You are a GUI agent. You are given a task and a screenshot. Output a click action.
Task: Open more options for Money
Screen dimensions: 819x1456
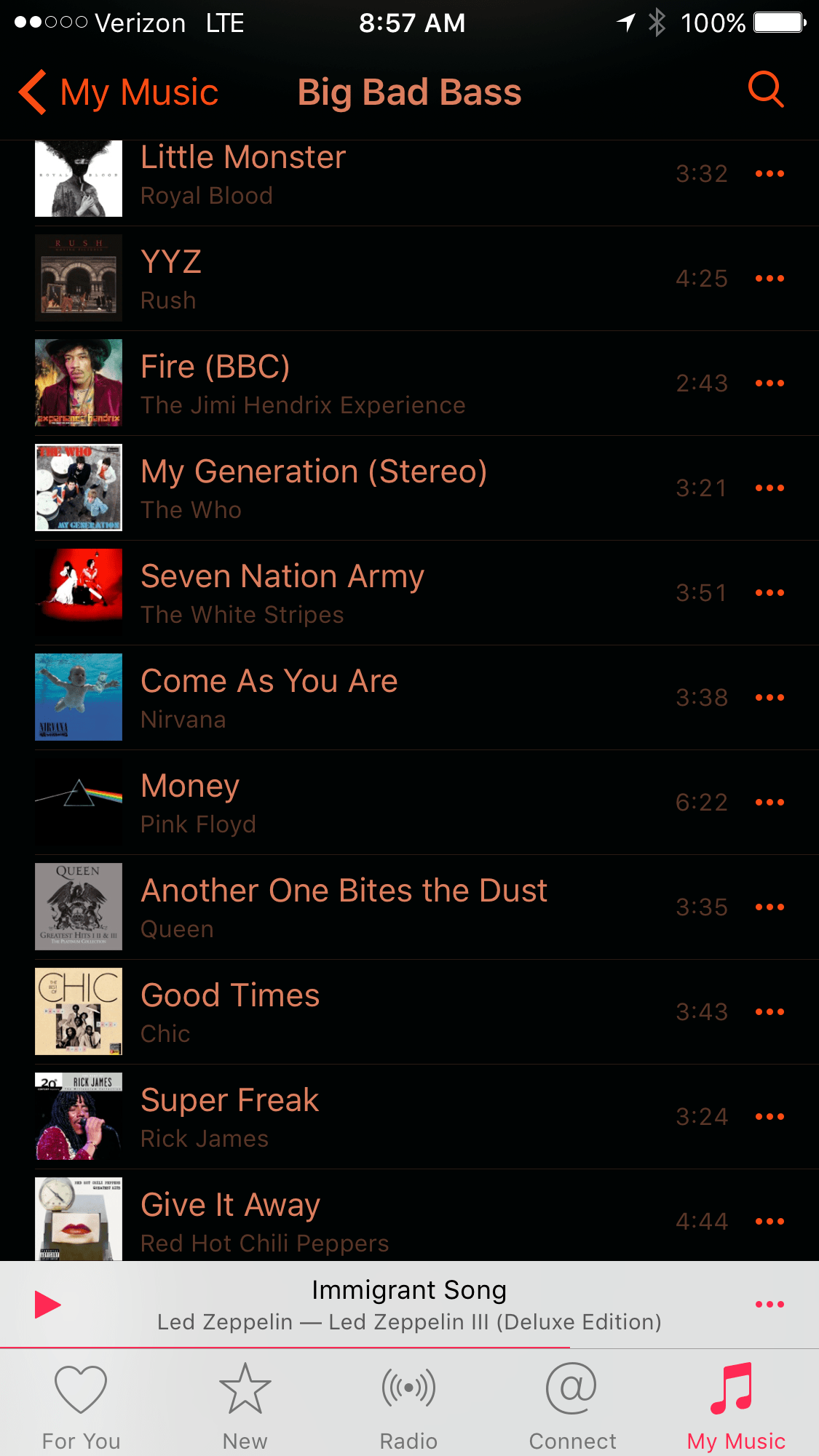tap(769, 803)
